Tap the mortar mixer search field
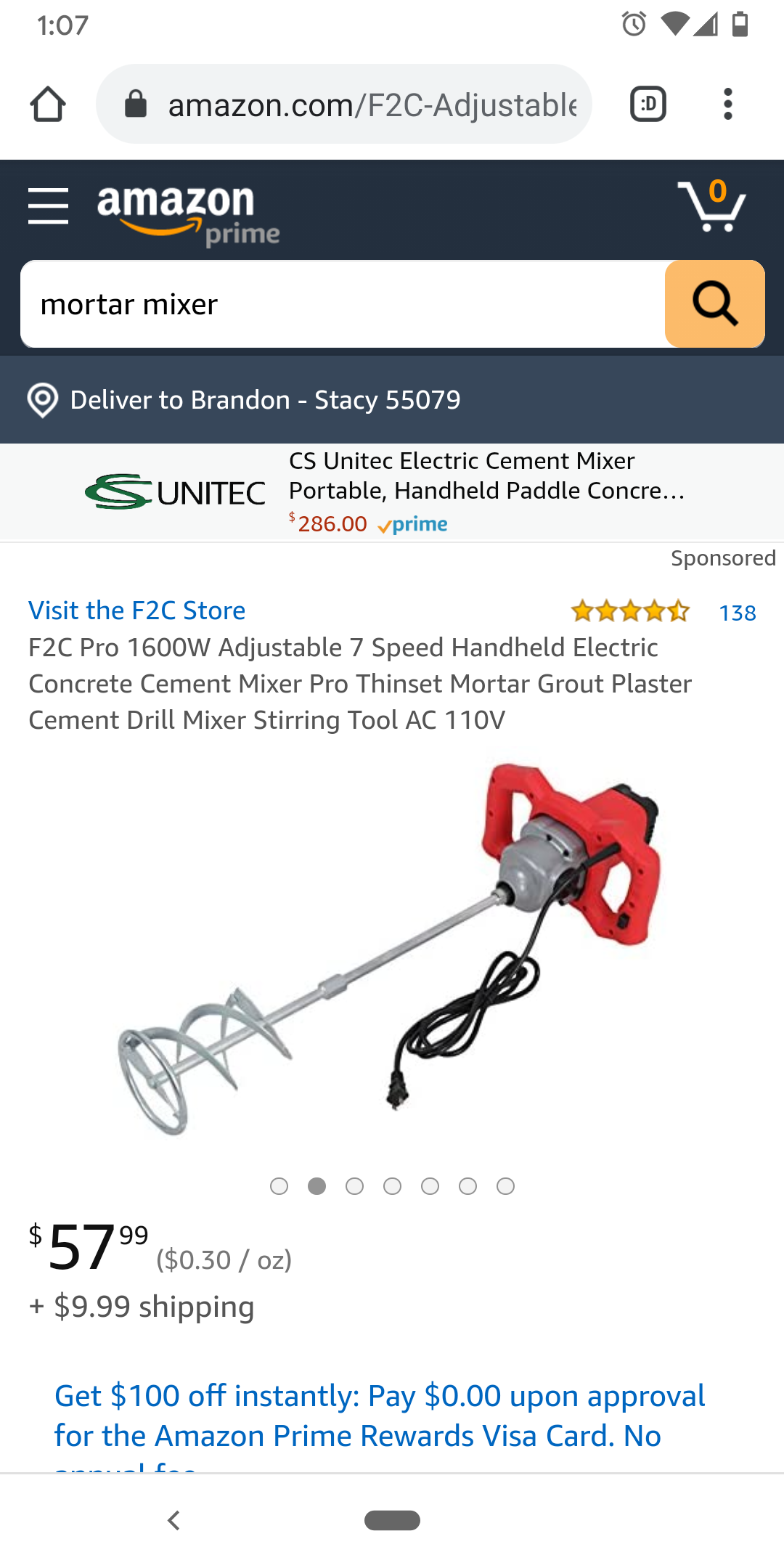784x1568 pixels. 343,304
